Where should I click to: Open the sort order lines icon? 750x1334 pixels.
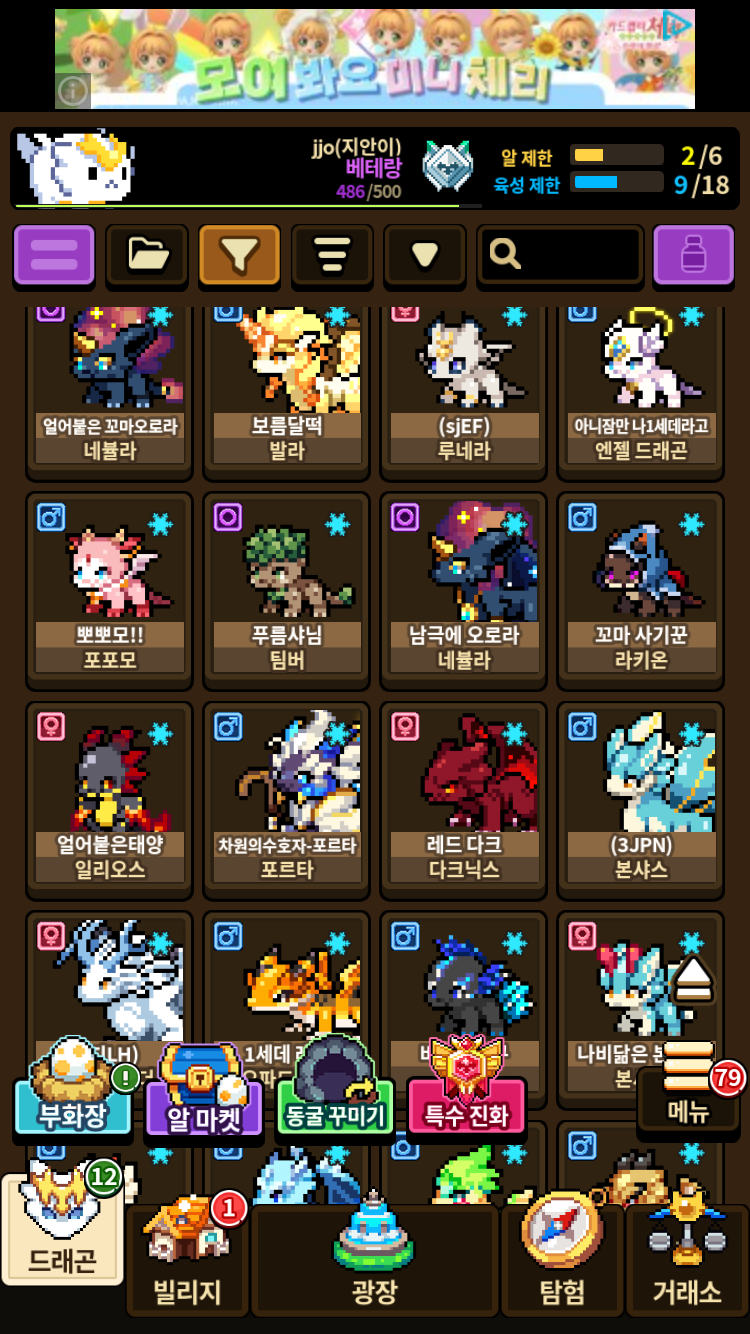tap(332, 255)
